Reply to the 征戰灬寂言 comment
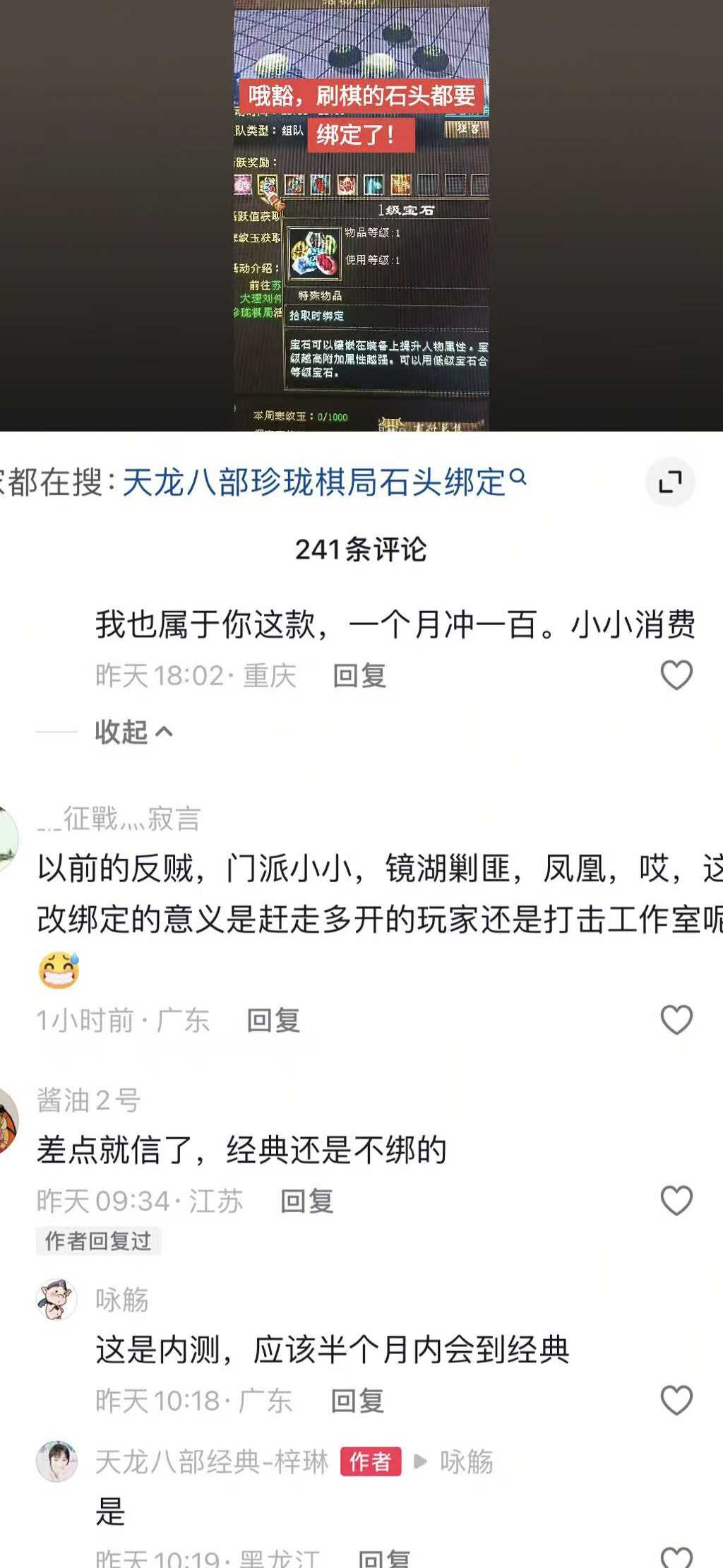 point(273,1021)
